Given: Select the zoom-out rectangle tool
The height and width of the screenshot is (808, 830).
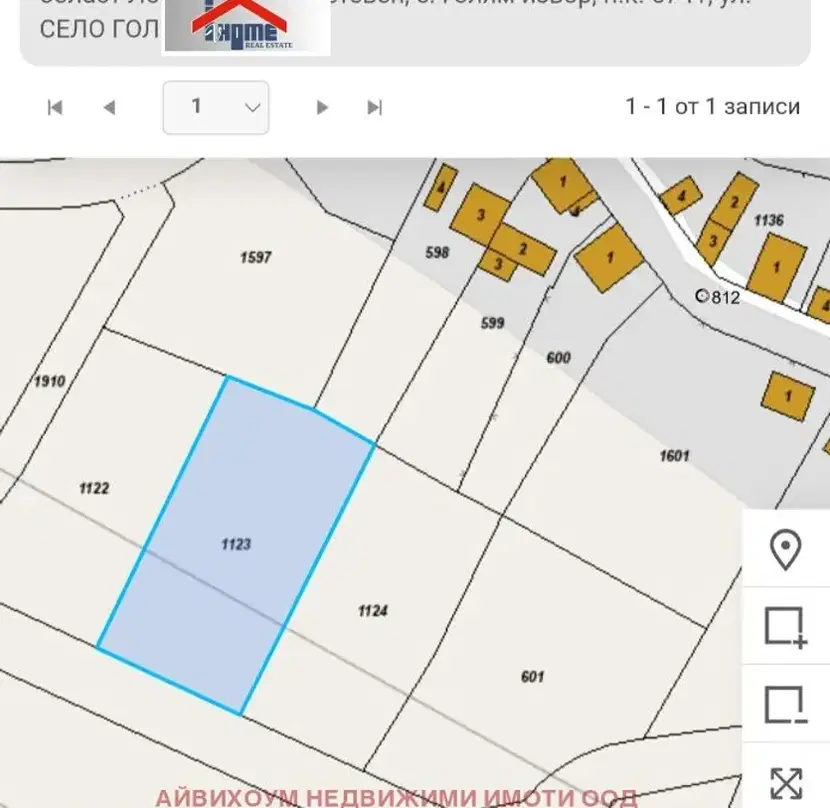Looking at the screenshot, I should (786, 705).
